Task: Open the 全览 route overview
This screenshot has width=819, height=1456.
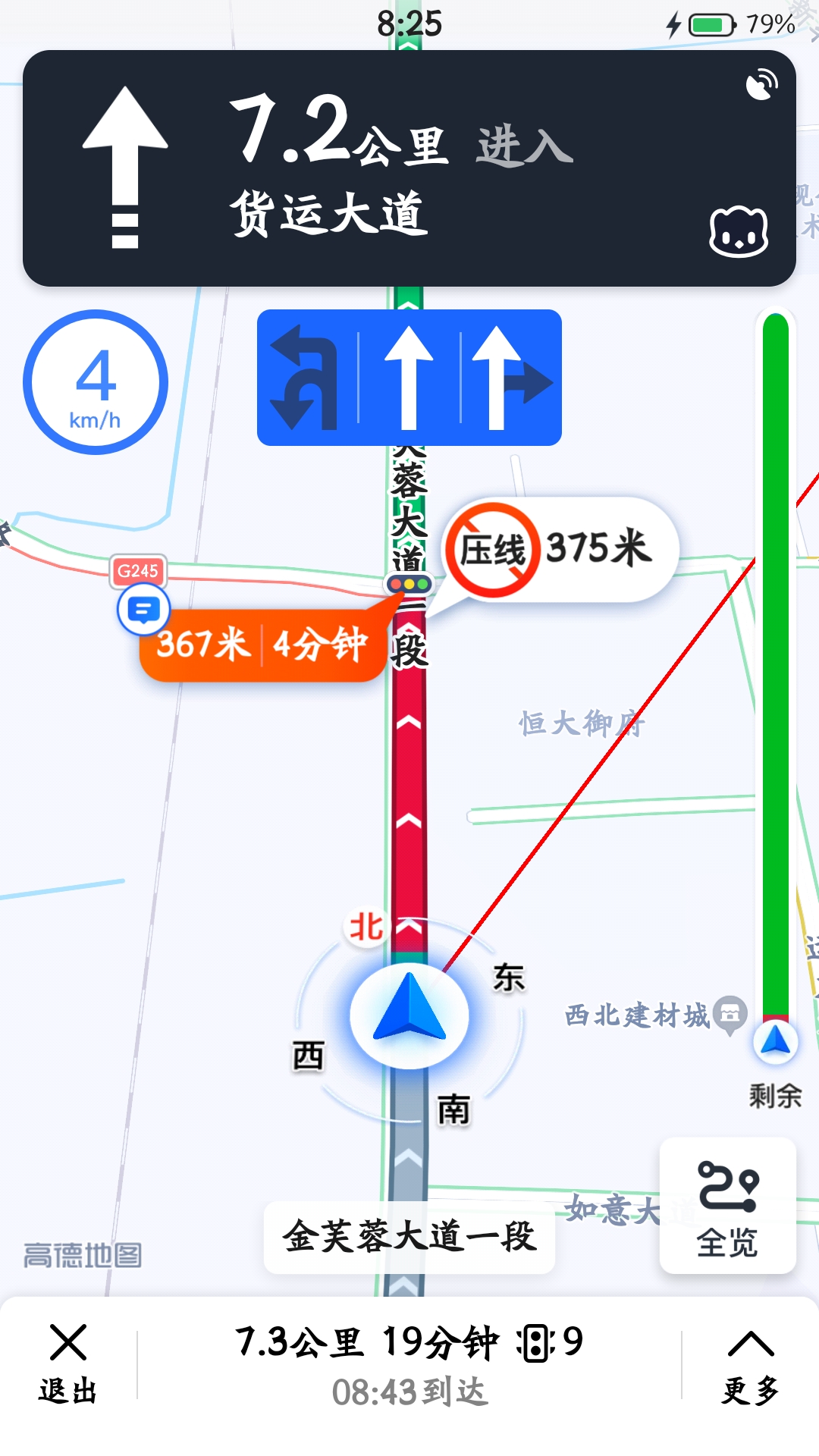Action: (x=727, y=1206)
